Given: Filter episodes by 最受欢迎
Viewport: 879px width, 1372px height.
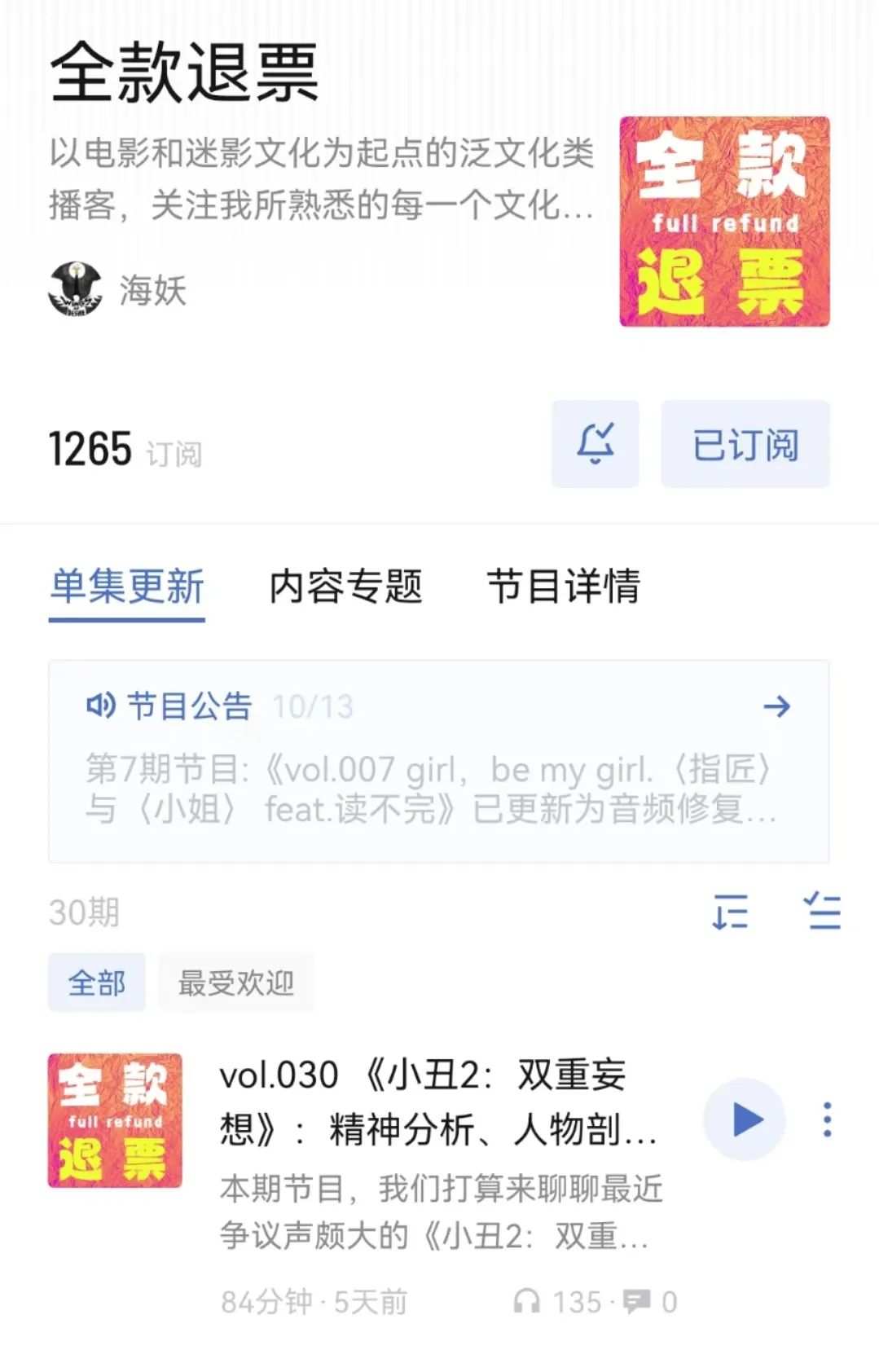Looking at the screenshot, I should tap(236, 983).
